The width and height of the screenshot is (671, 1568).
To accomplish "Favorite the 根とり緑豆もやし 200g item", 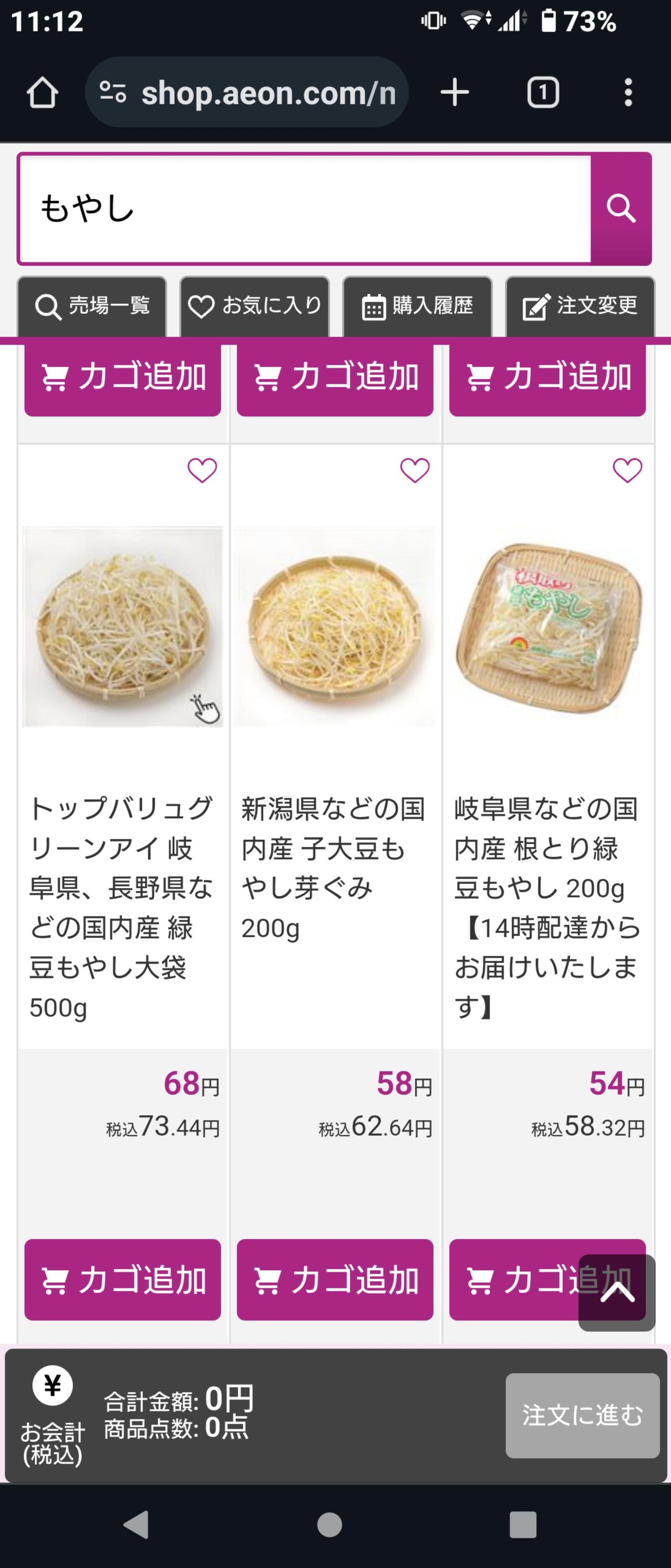I will 627,470.
